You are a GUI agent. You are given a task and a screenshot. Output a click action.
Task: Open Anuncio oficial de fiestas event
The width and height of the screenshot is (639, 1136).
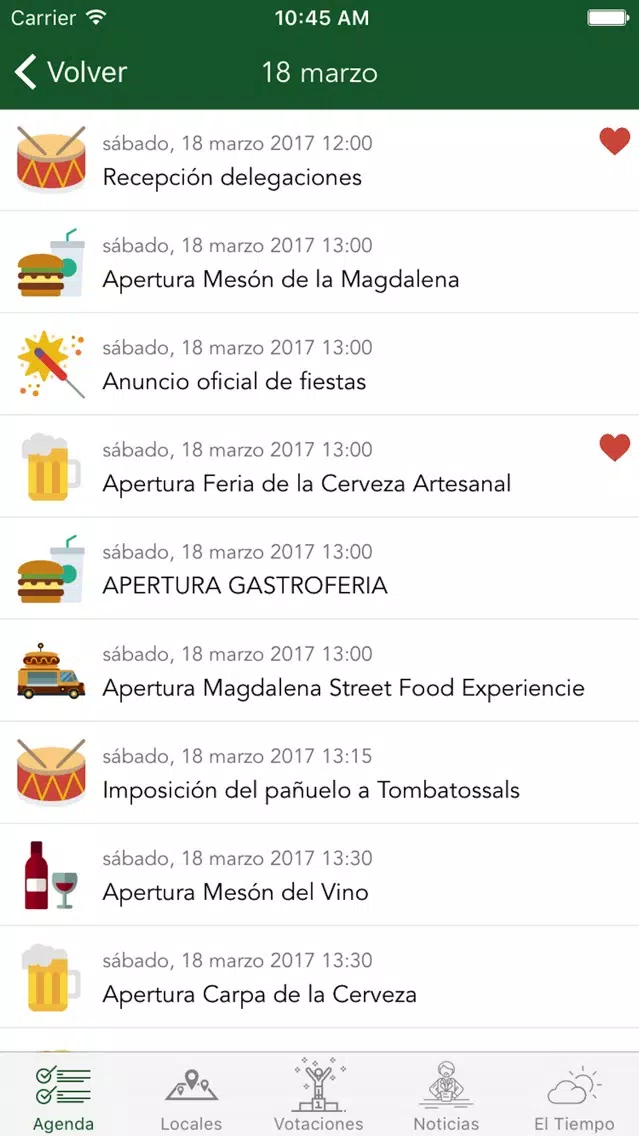320,364
